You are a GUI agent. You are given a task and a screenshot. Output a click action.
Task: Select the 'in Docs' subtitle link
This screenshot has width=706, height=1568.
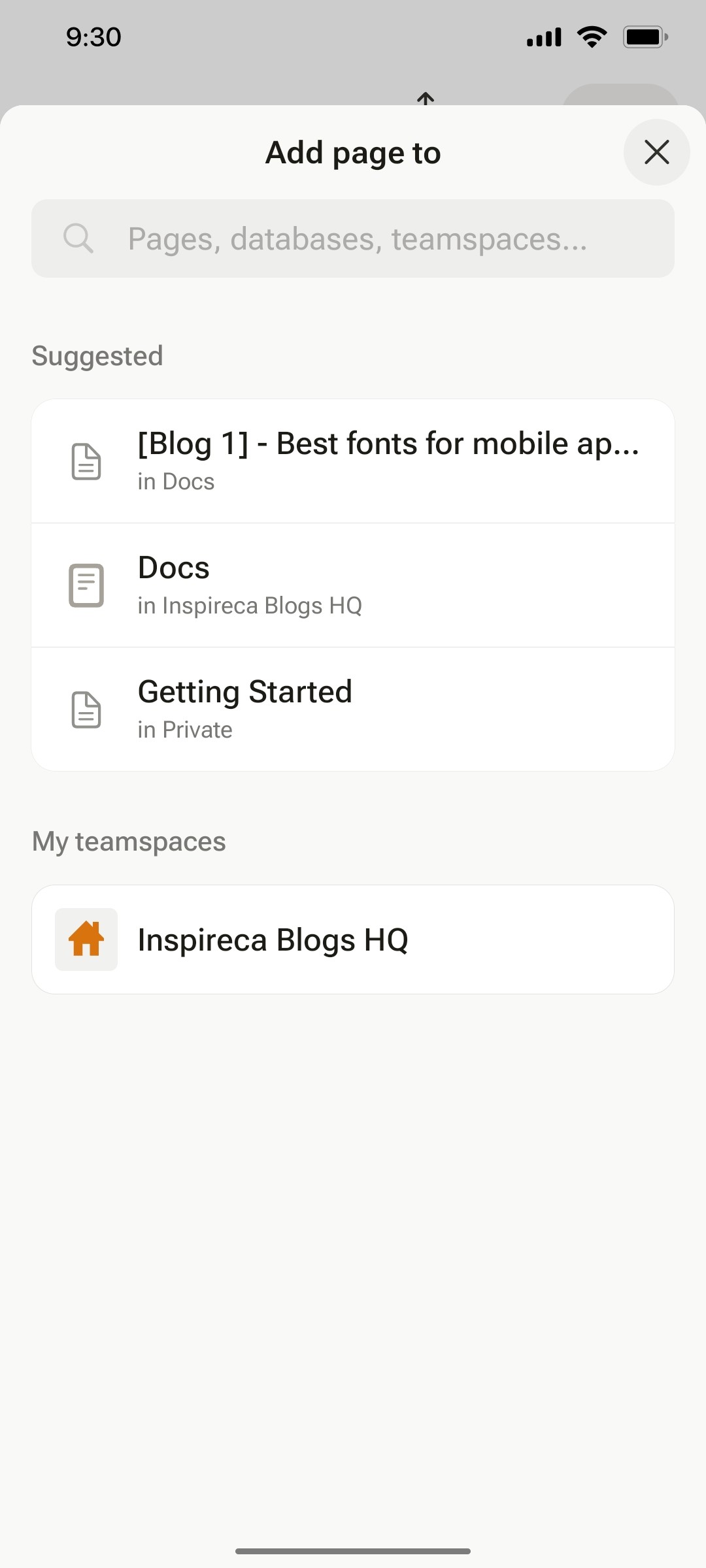coord(175,482)
